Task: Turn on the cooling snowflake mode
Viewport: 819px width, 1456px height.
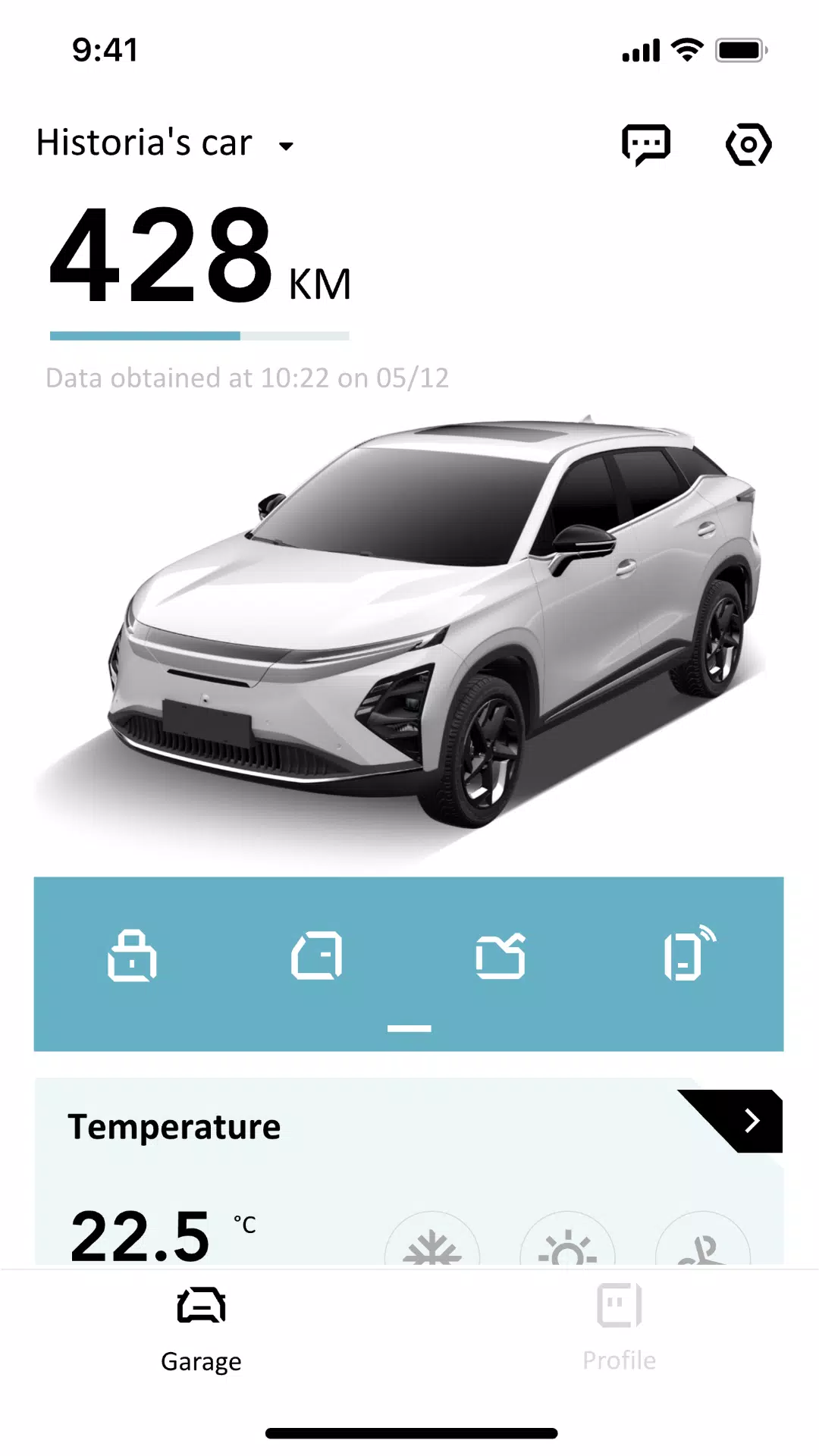Action: [x=432, y=1244]
